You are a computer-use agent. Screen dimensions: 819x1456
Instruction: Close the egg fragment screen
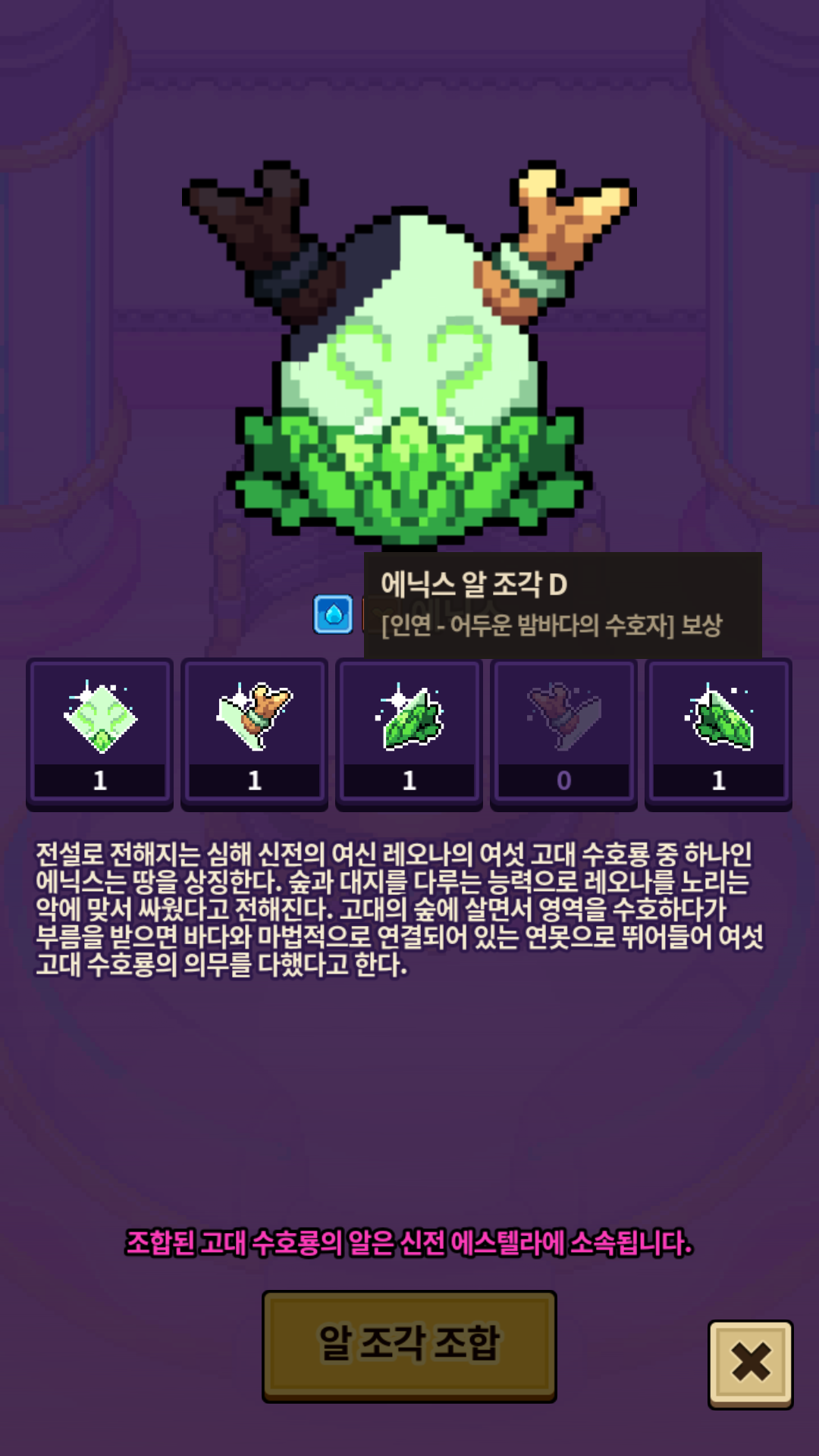click(751, 1364)
